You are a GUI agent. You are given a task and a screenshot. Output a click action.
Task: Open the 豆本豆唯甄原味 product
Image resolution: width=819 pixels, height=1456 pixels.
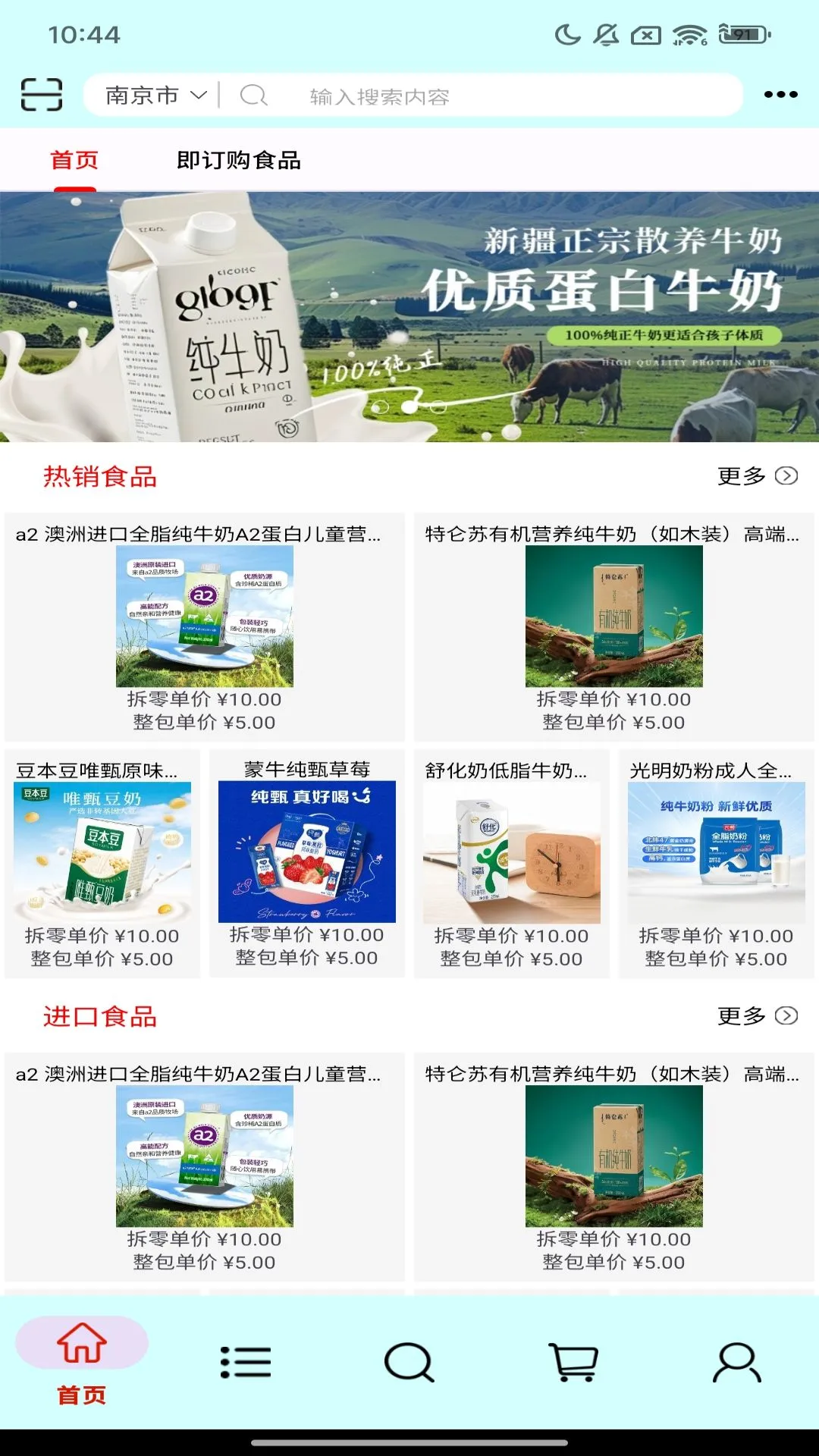click(102, 863)
